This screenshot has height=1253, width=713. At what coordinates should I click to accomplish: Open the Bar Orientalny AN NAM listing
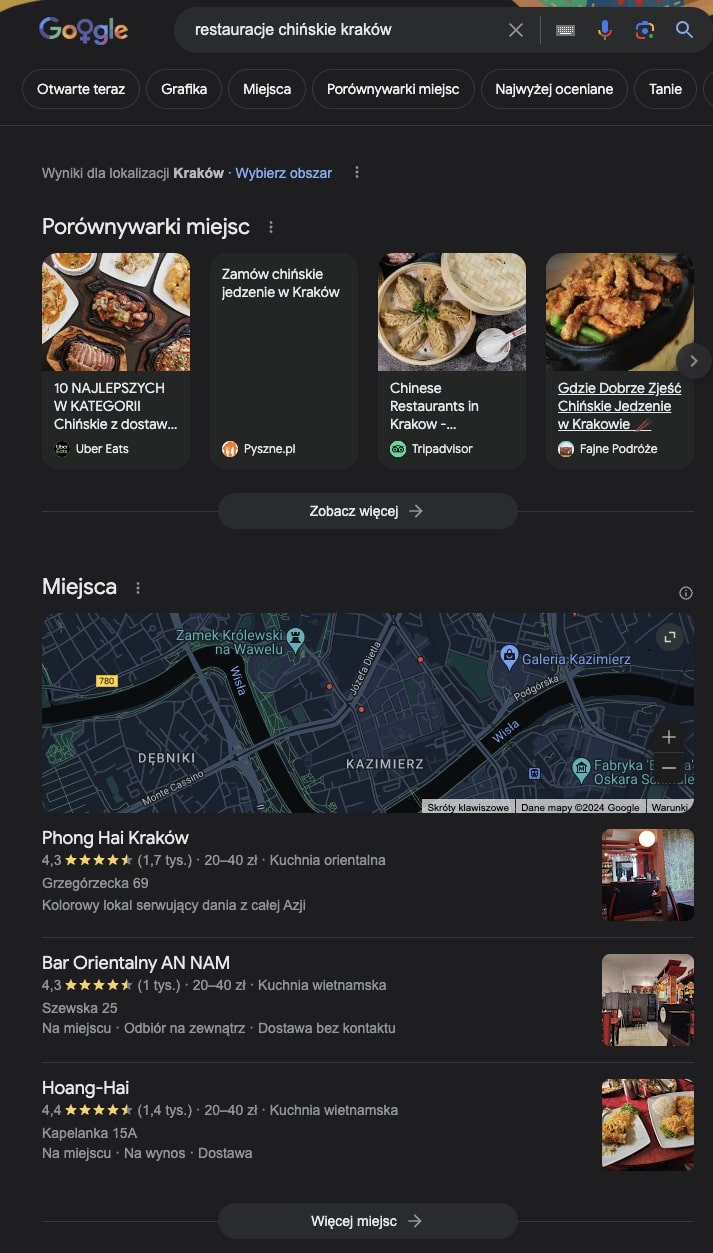point(136,963)
